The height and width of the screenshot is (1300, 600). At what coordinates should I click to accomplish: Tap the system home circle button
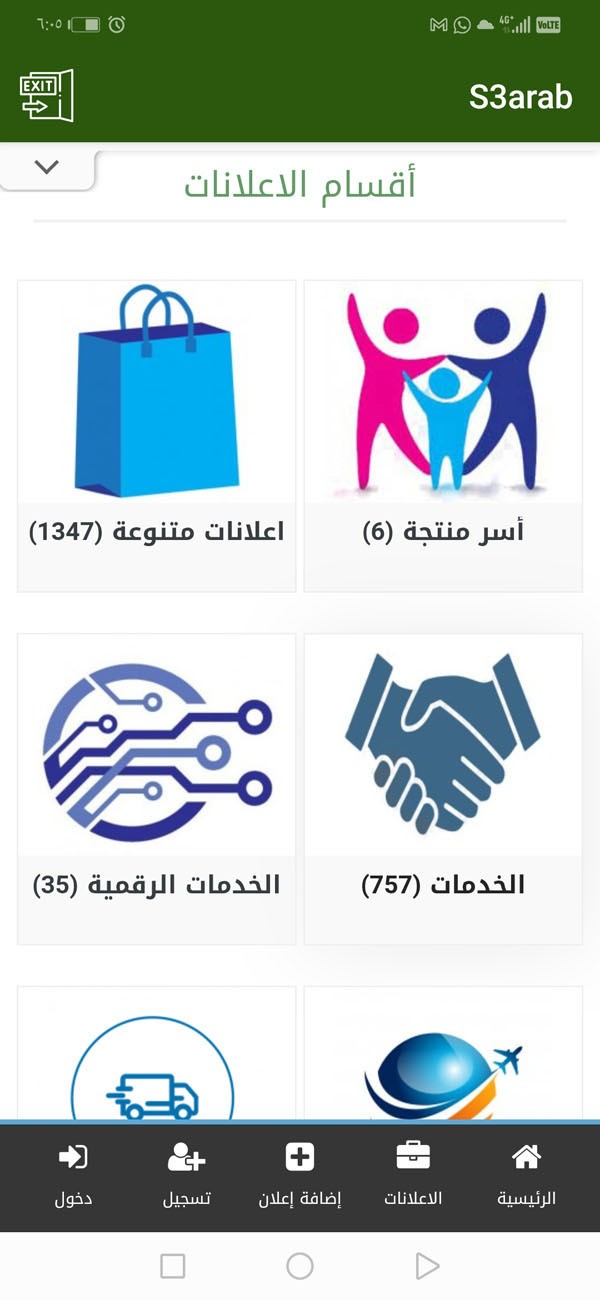click(x=300, y=1266)
